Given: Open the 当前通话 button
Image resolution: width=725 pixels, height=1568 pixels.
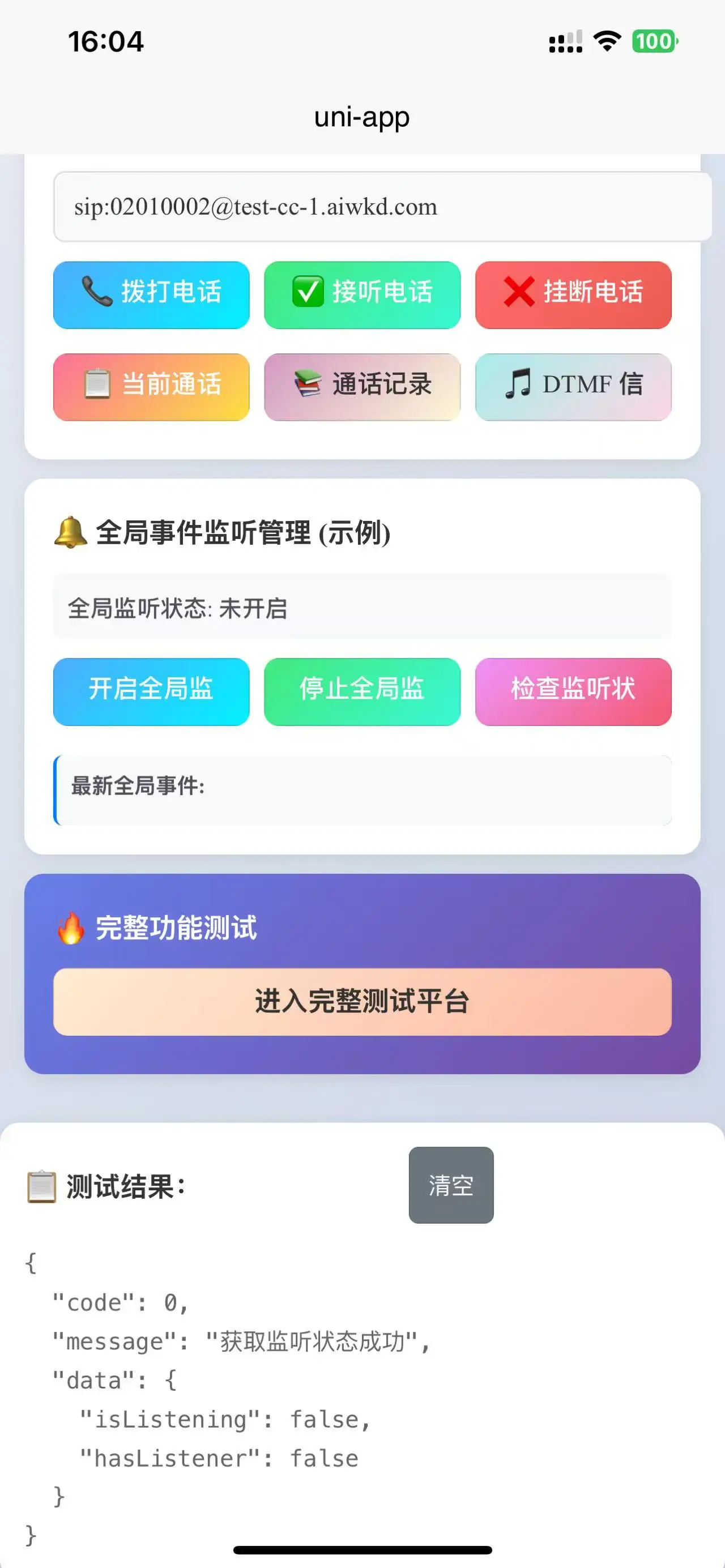Looking at the screenshot, I should pos(151,387).
